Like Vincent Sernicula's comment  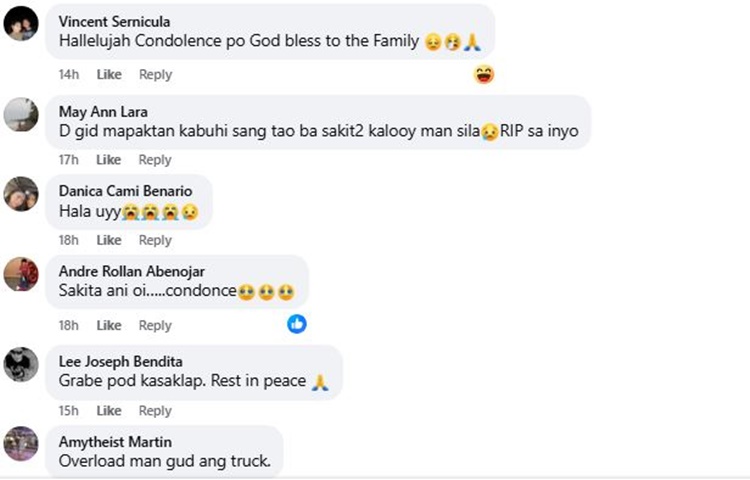(x=109, y=75)
